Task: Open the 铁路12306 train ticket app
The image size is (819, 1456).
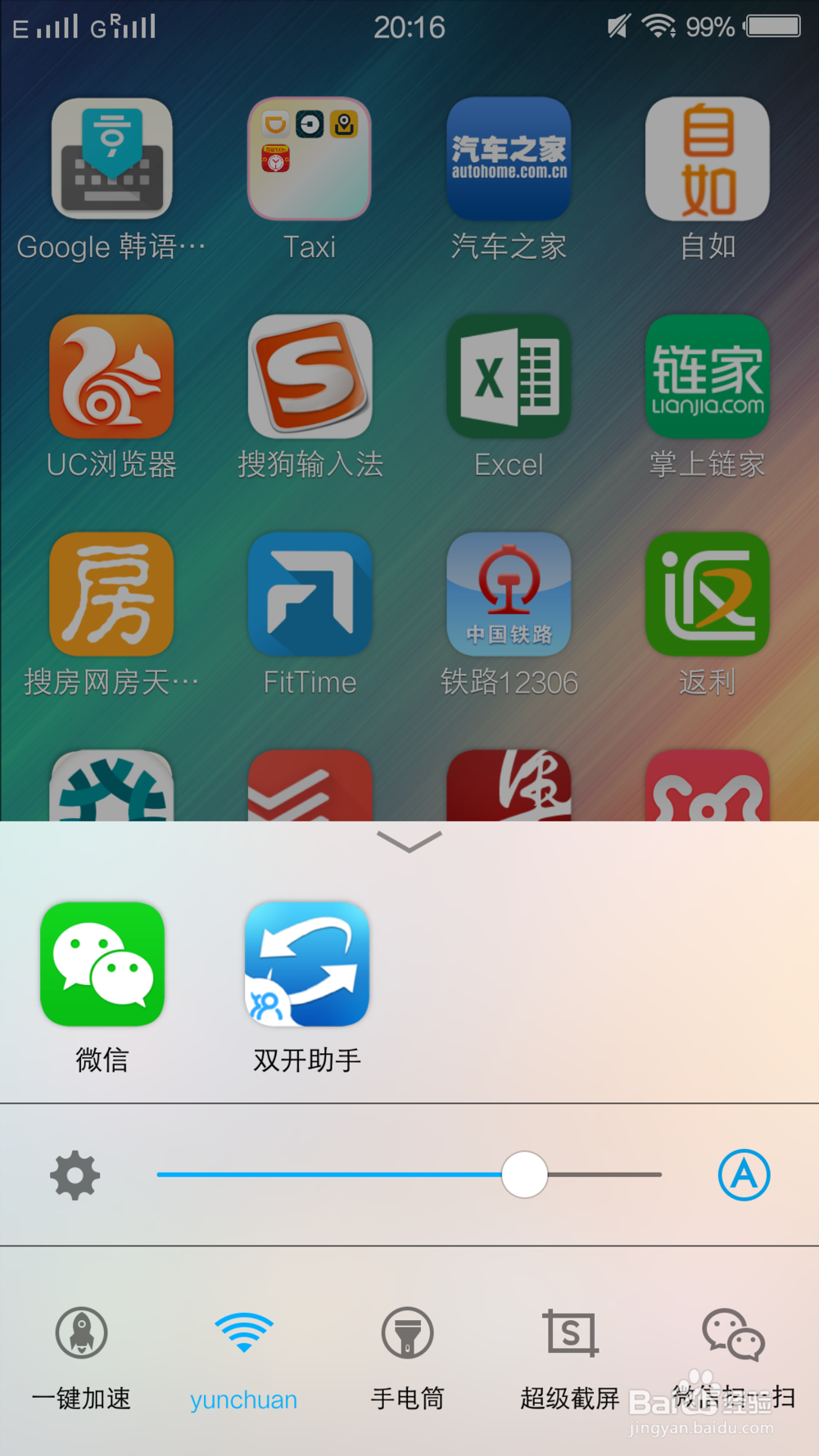Action: [509, 595]
